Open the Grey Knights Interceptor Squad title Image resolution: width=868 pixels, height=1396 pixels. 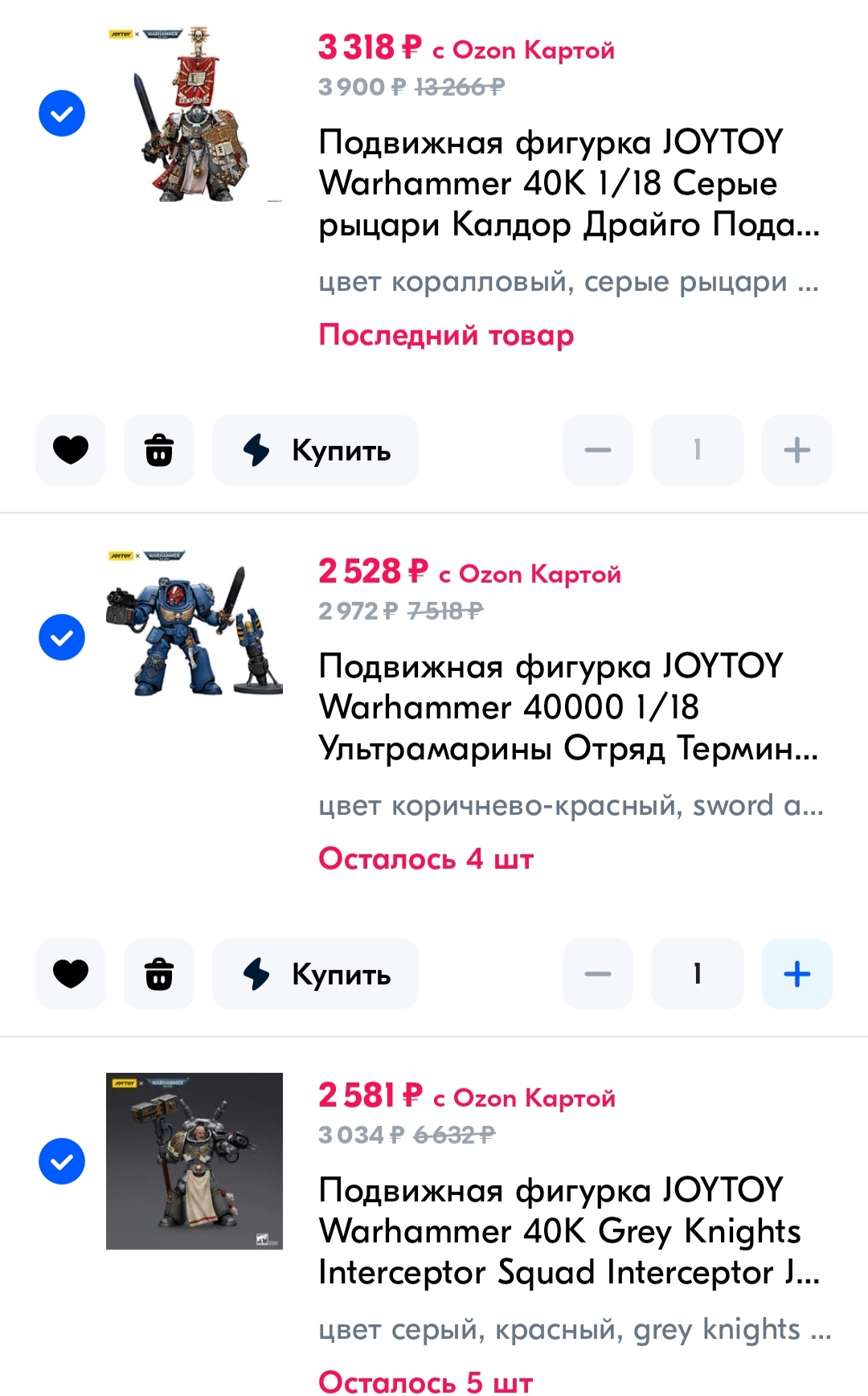[x=568, y=1231]
